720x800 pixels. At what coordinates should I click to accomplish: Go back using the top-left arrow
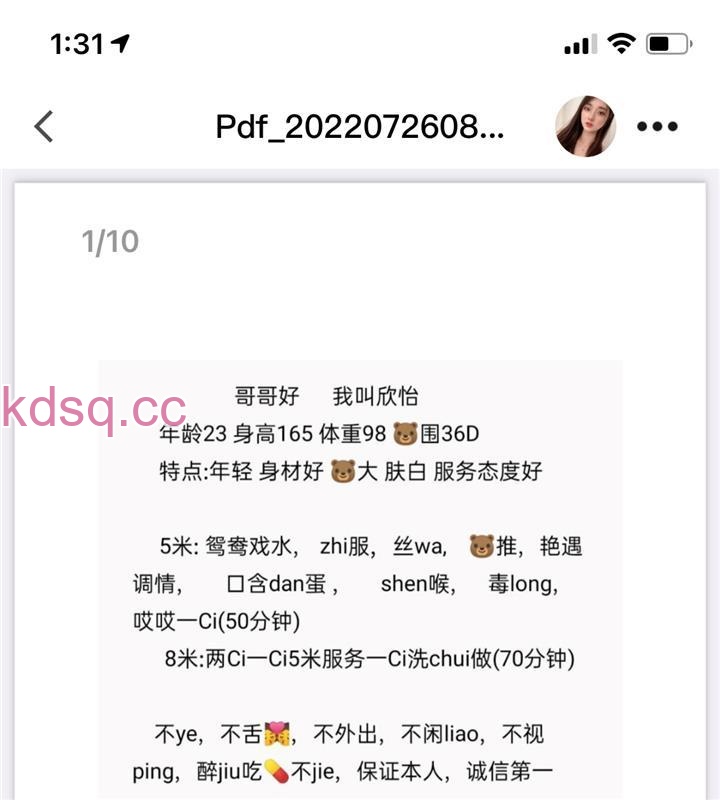point(44,127)
